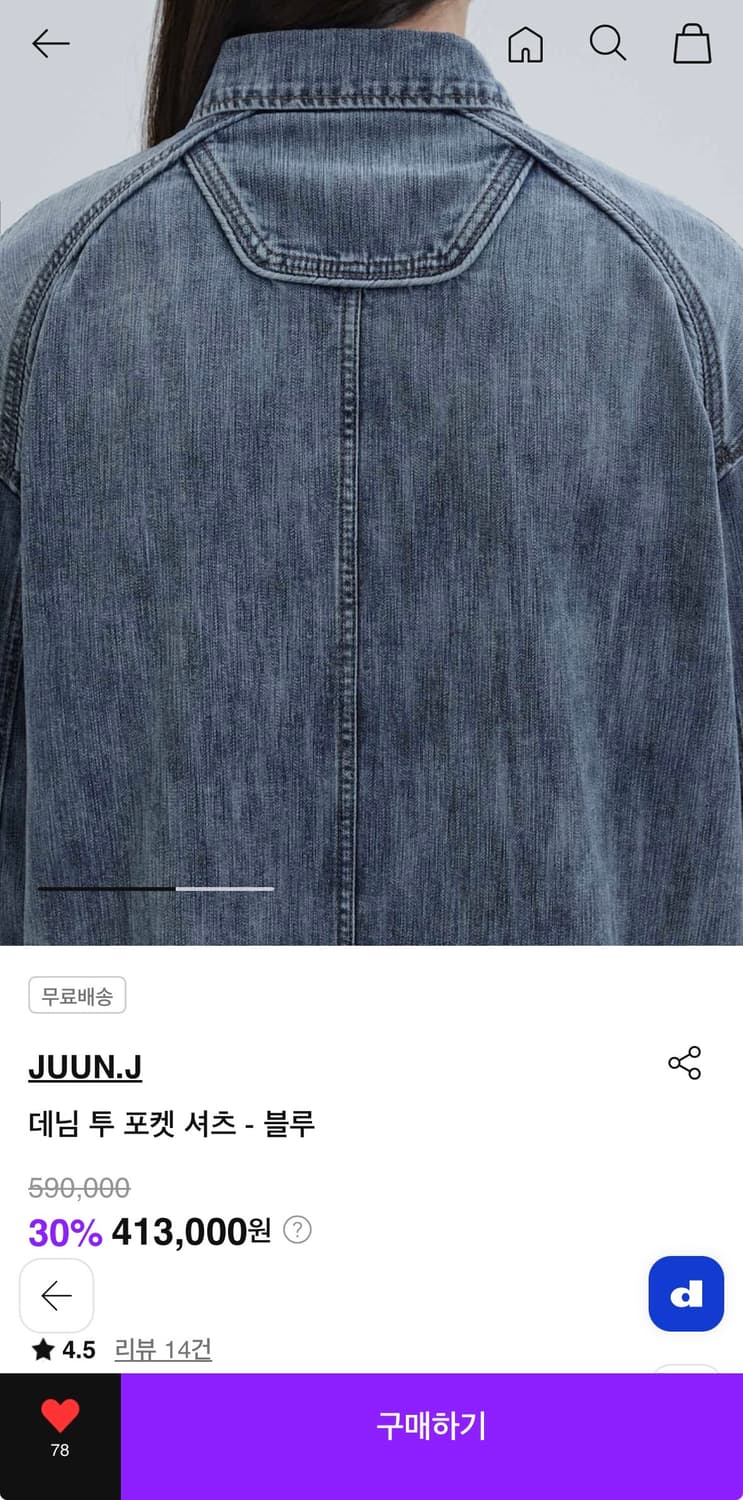Tap the question mark beside the price
Viewport: 743px width, 1500px height.
297,1233
